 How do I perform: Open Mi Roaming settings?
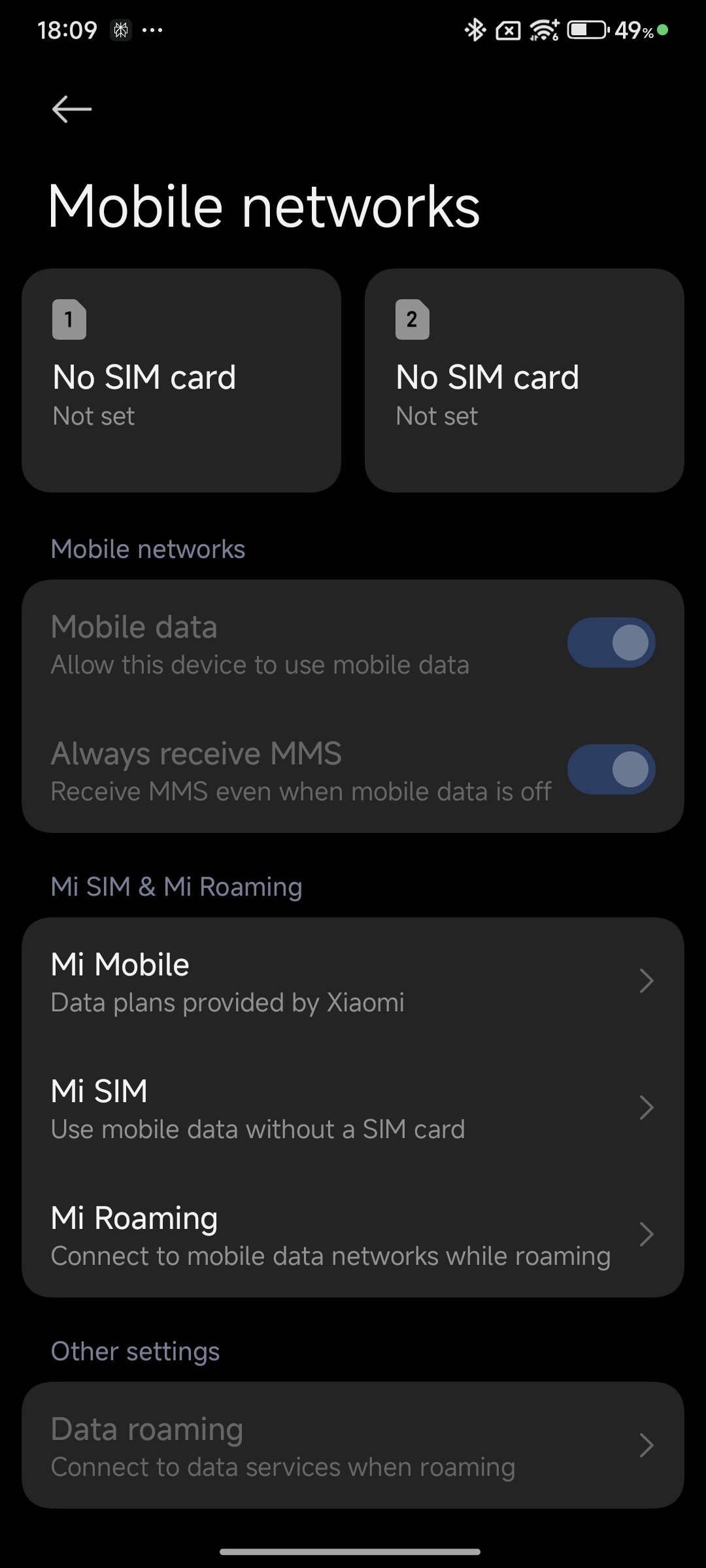(353, 1234)
